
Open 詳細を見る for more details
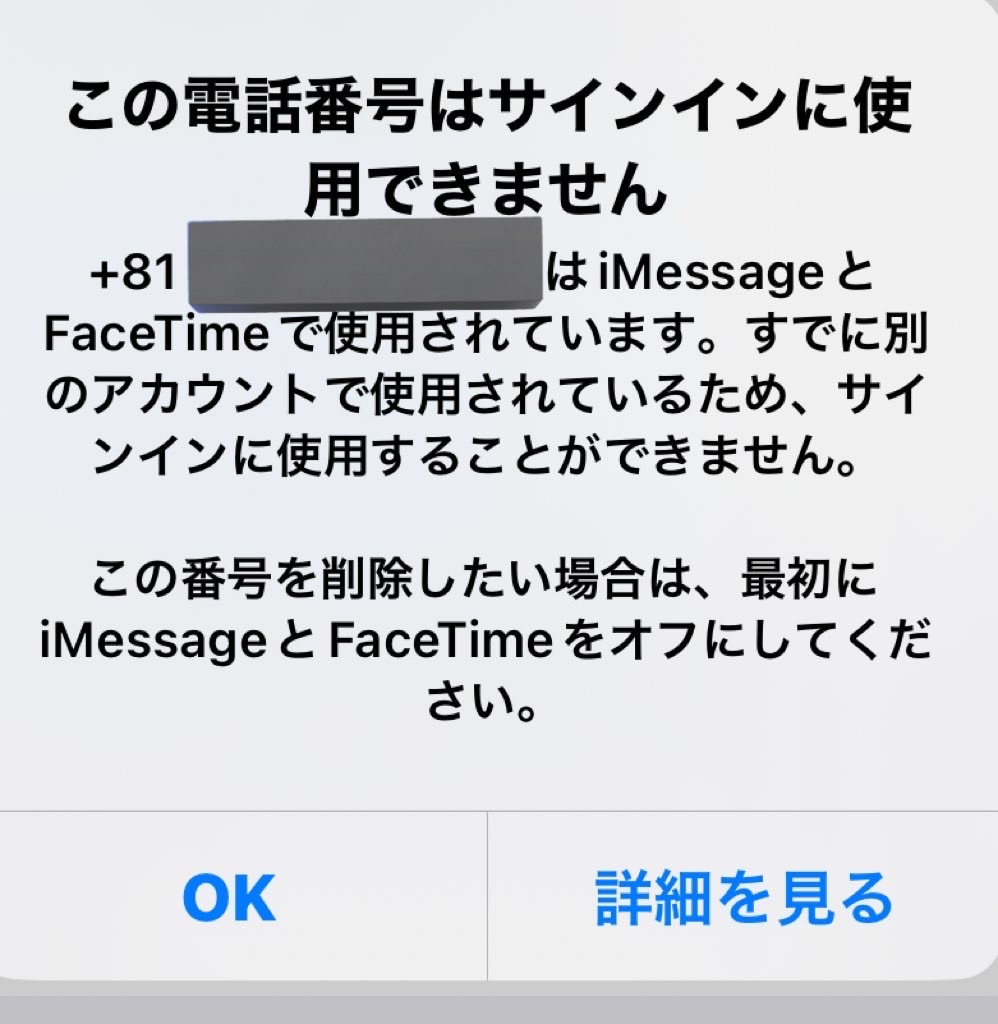(742, 898)
